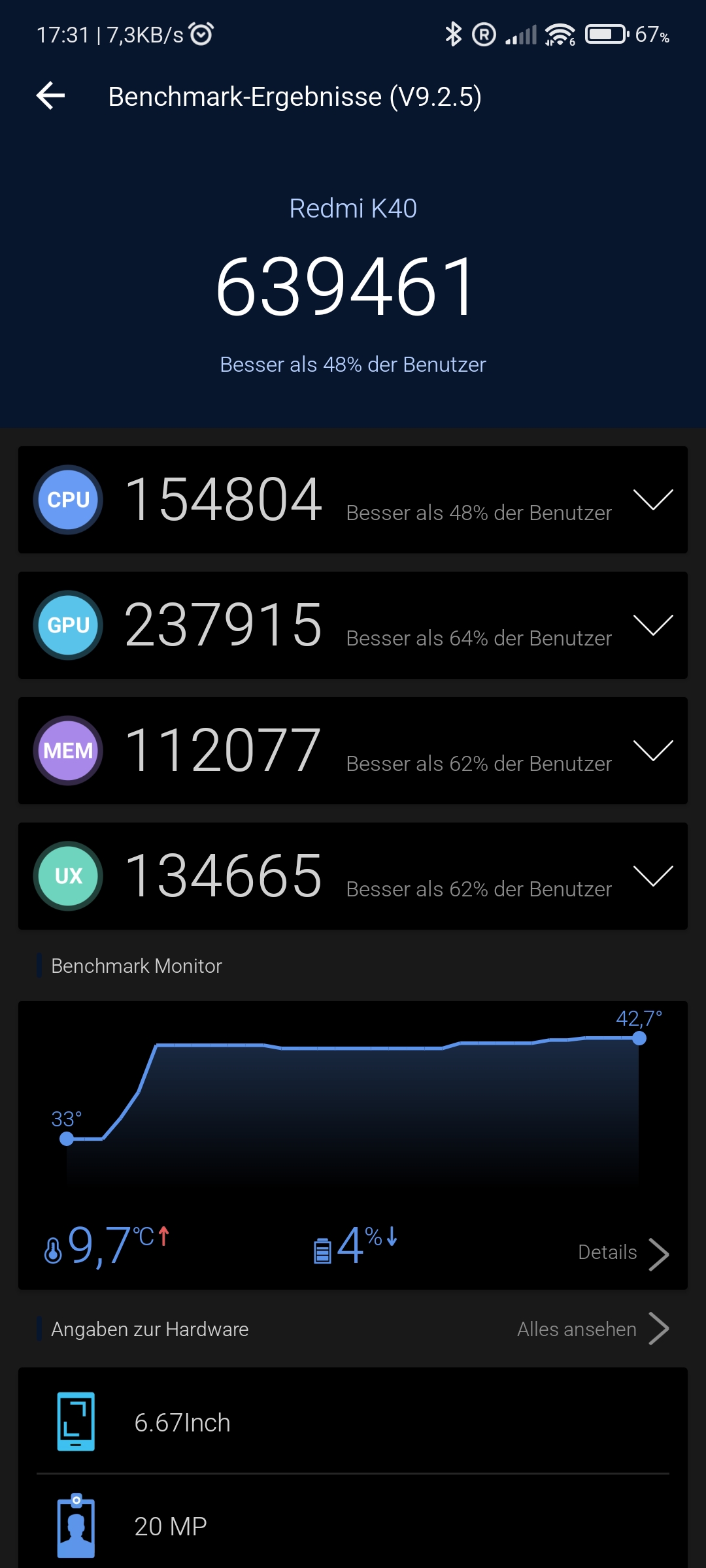
Task: Open Benchmark Monitor Details
Action: (623, 1252)
